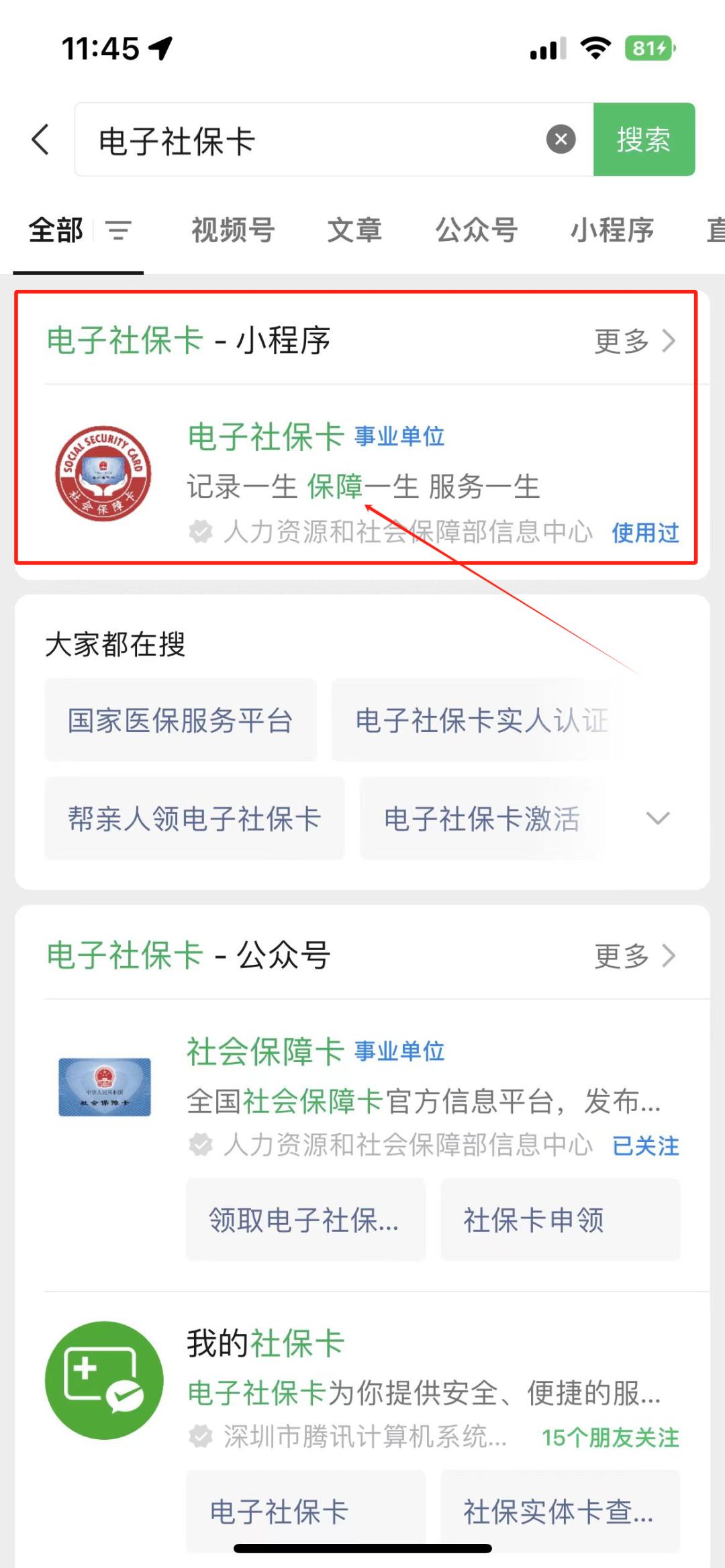
Task: Search suggestion 国家医保服务平台
Action: pos(180,721)
